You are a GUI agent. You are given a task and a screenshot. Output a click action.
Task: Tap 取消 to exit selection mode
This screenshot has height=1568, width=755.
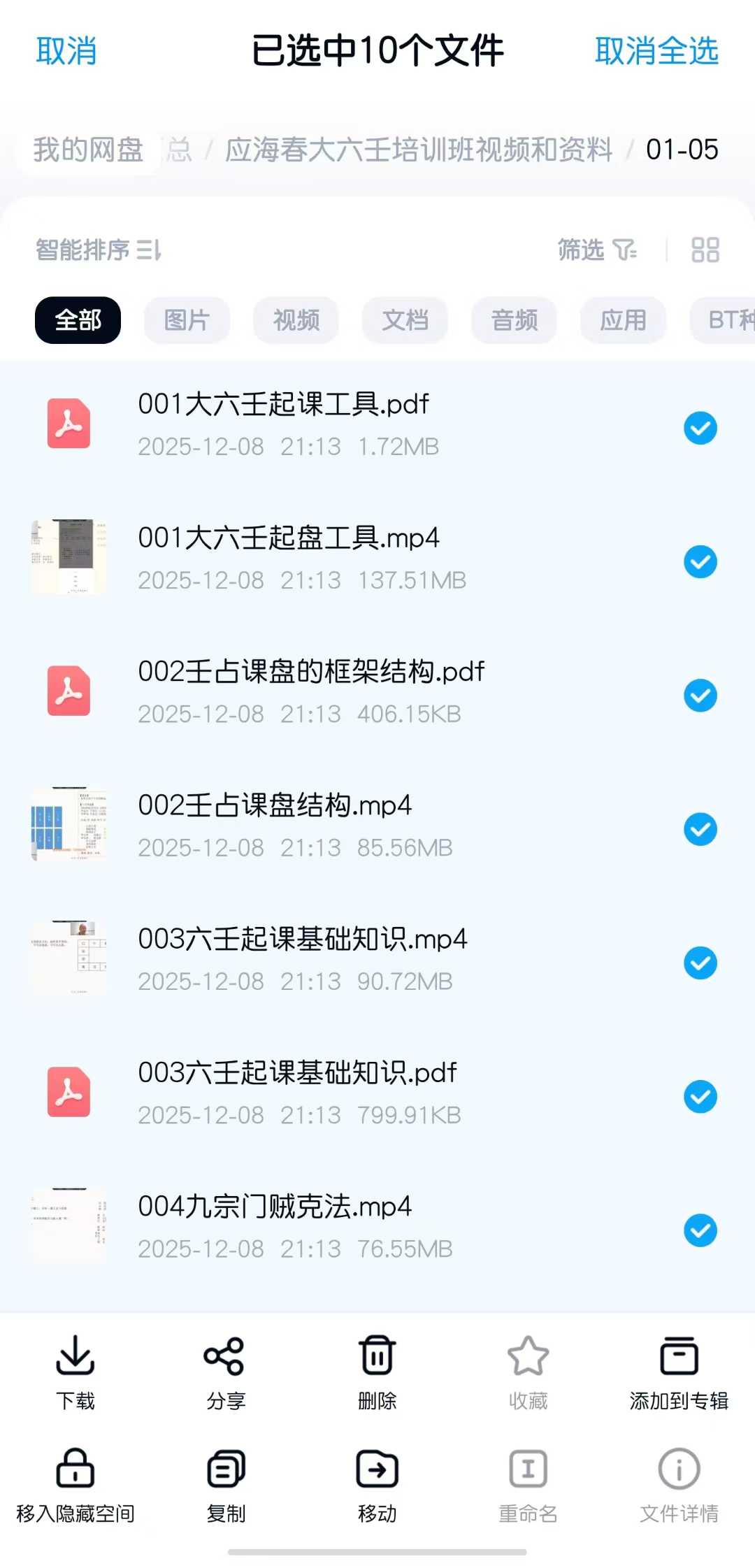[x=66, y=51]
